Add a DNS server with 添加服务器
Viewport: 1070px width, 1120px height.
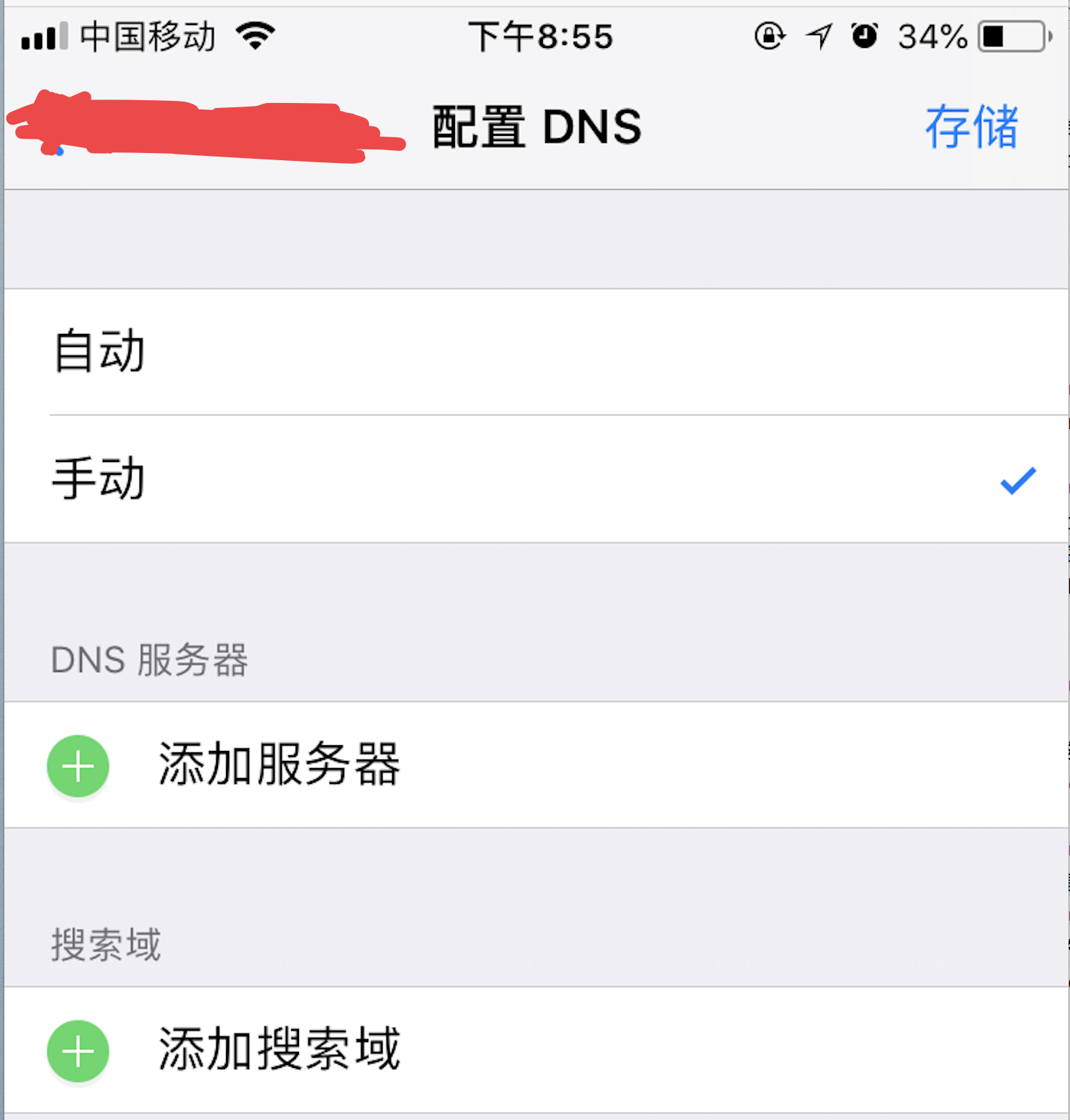click(278, 765)
